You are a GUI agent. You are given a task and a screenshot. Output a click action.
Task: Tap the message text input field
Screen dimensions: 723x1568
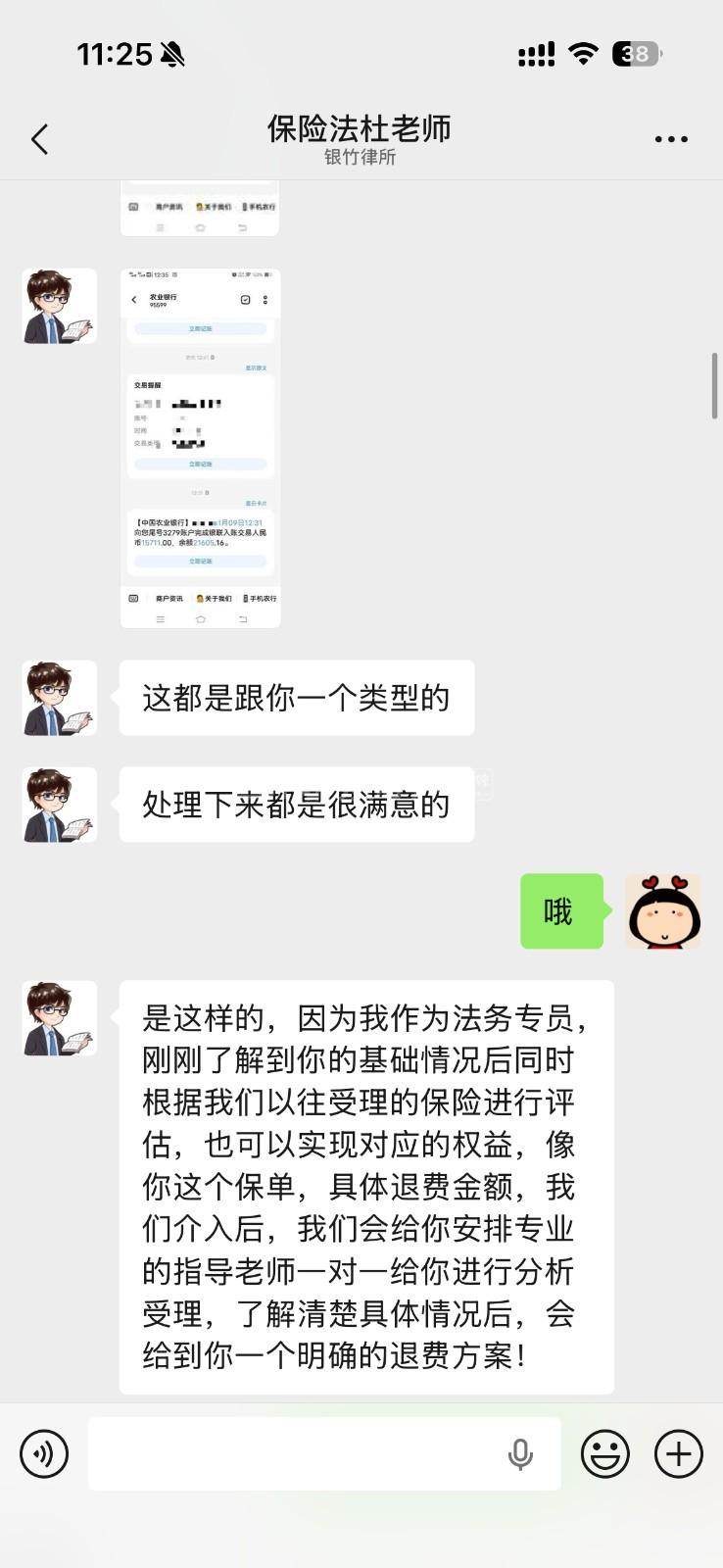pyautogui.click(x=294, y=1453)
